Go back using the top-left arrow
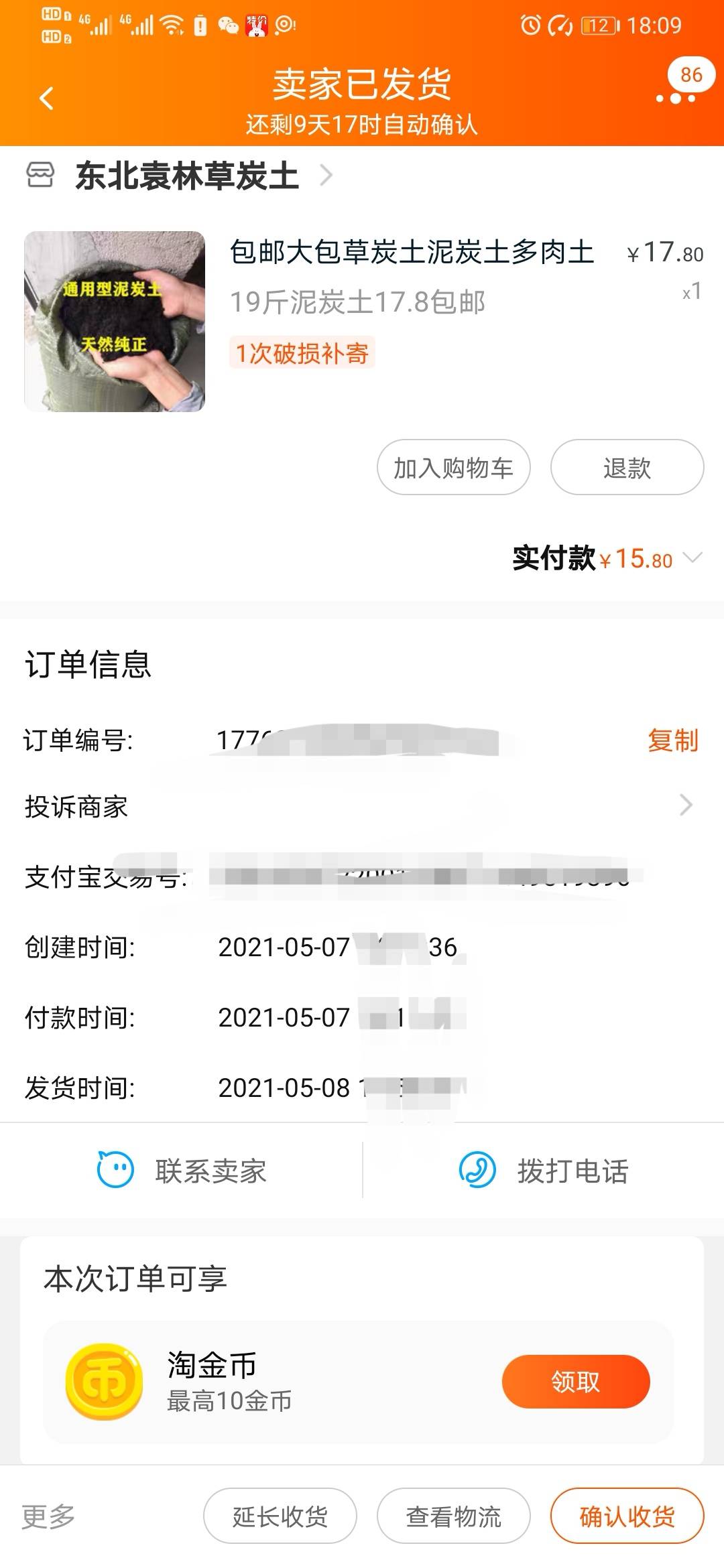The image size is (724, 1568). (x=46, y=99)
